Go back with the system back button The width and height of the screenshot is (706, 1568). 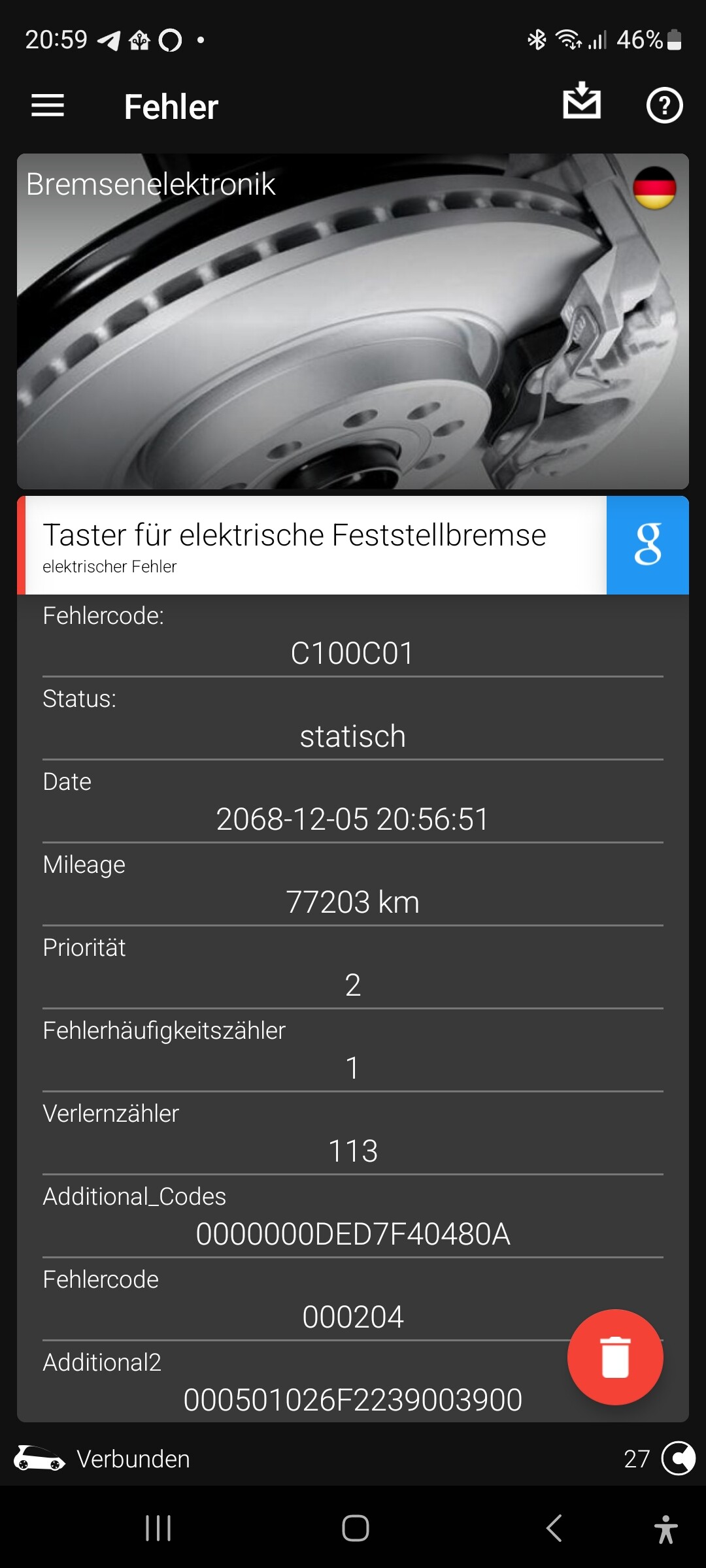(x=554, y=1528)
